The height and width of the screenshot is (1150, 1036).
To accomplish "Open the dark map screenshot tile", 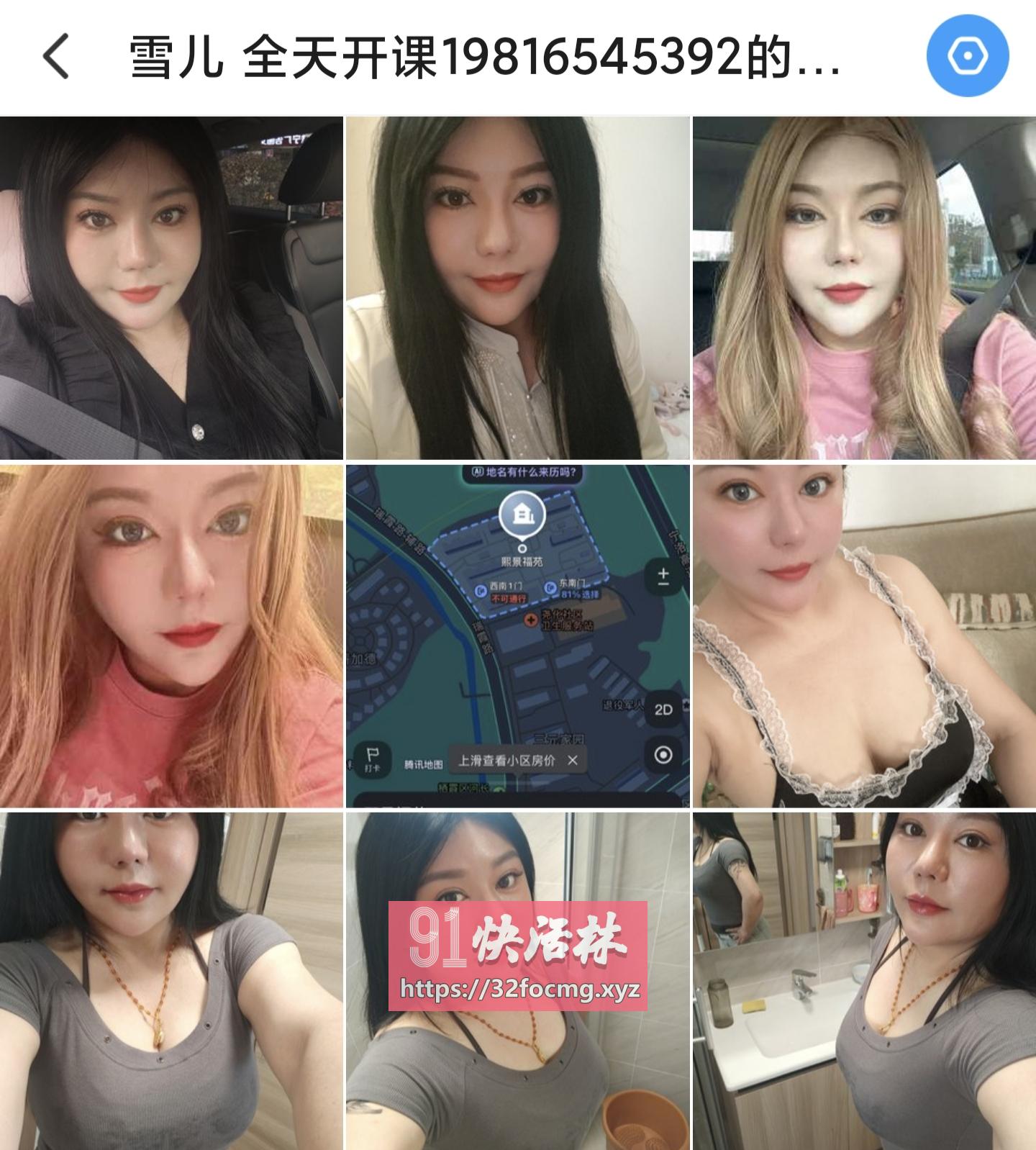I will [517, 635].
